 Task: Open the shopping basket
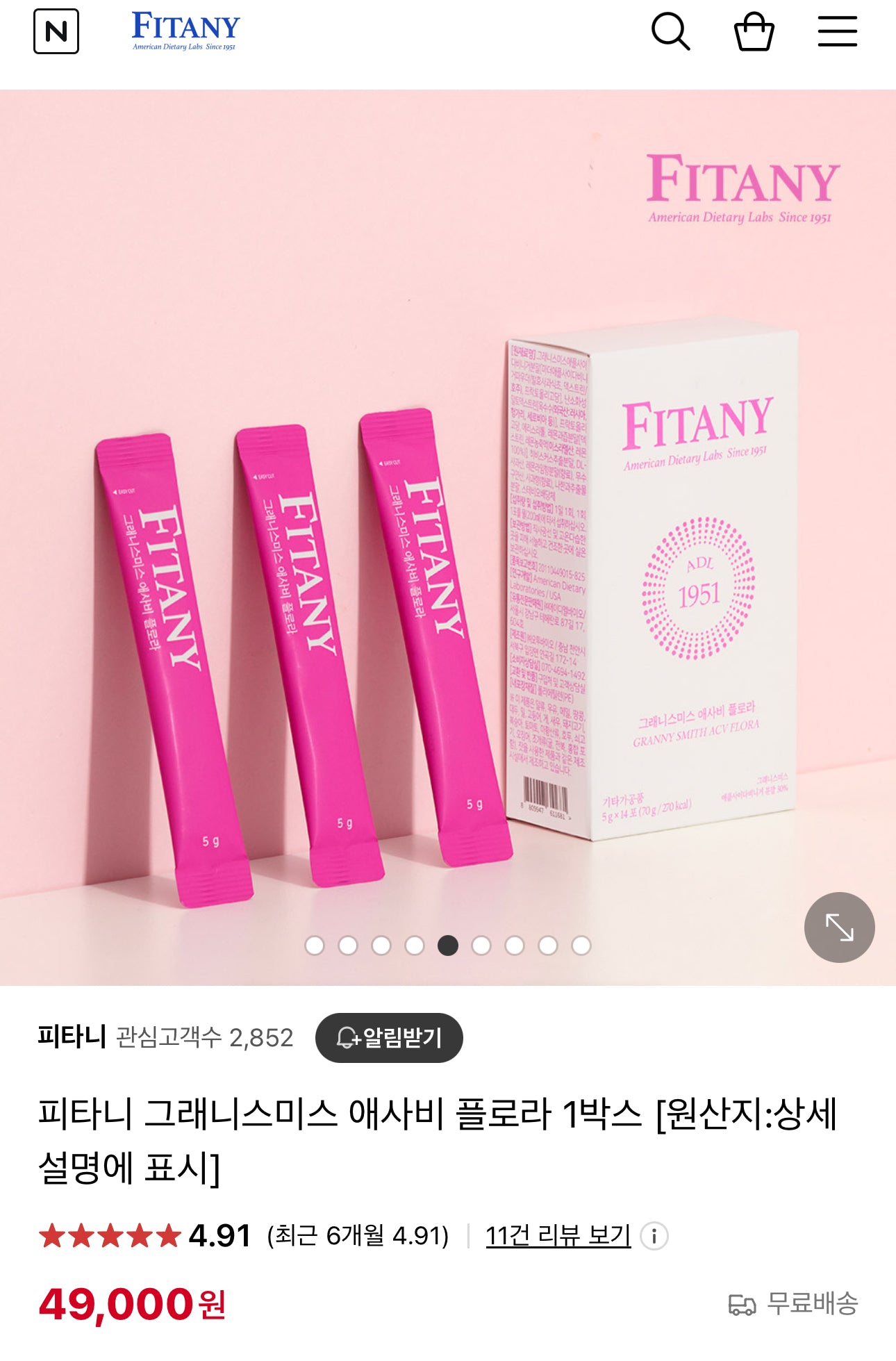pyautogui.click(x=754, y=31)
